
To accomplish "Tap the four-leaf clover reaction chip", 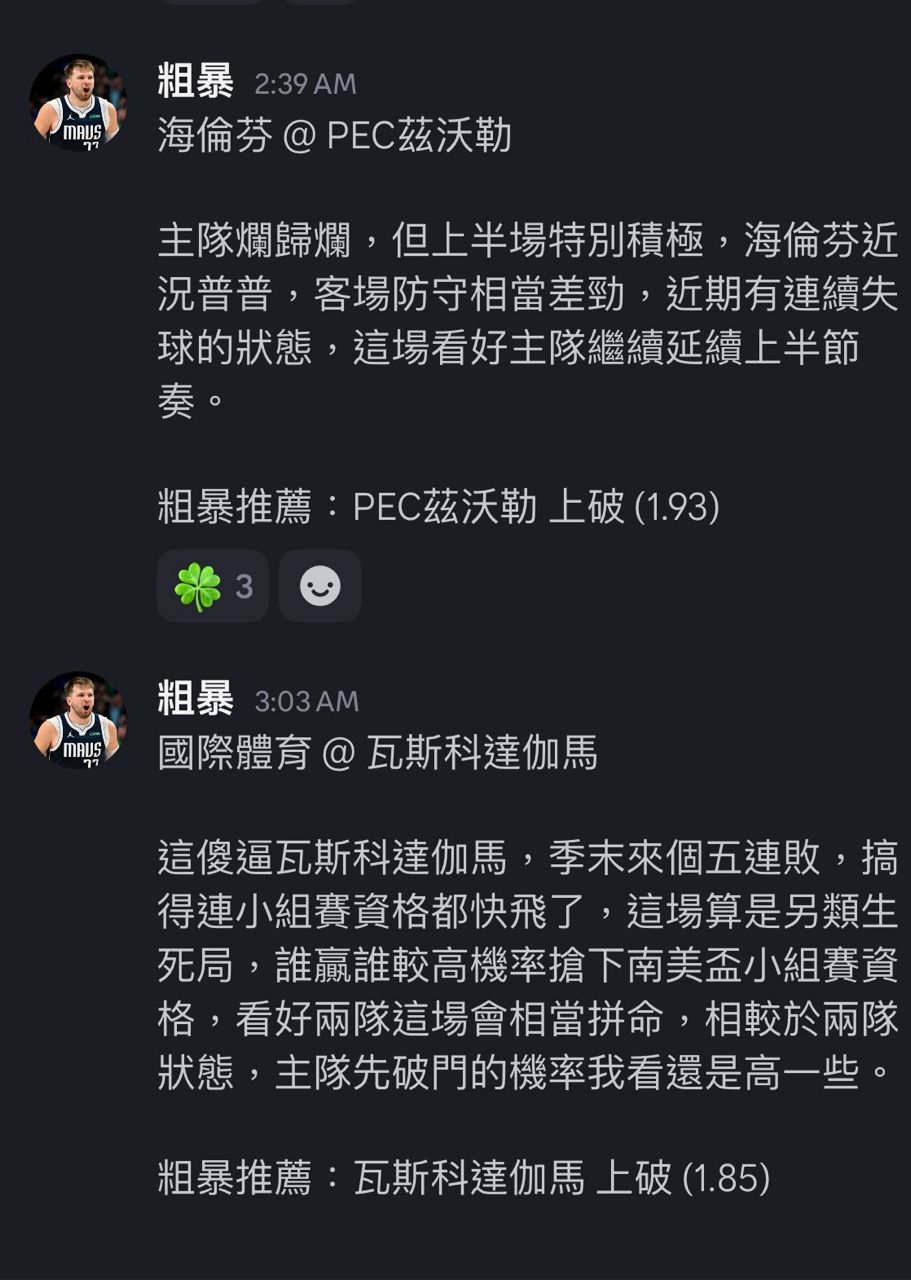I will coord(213,586).
